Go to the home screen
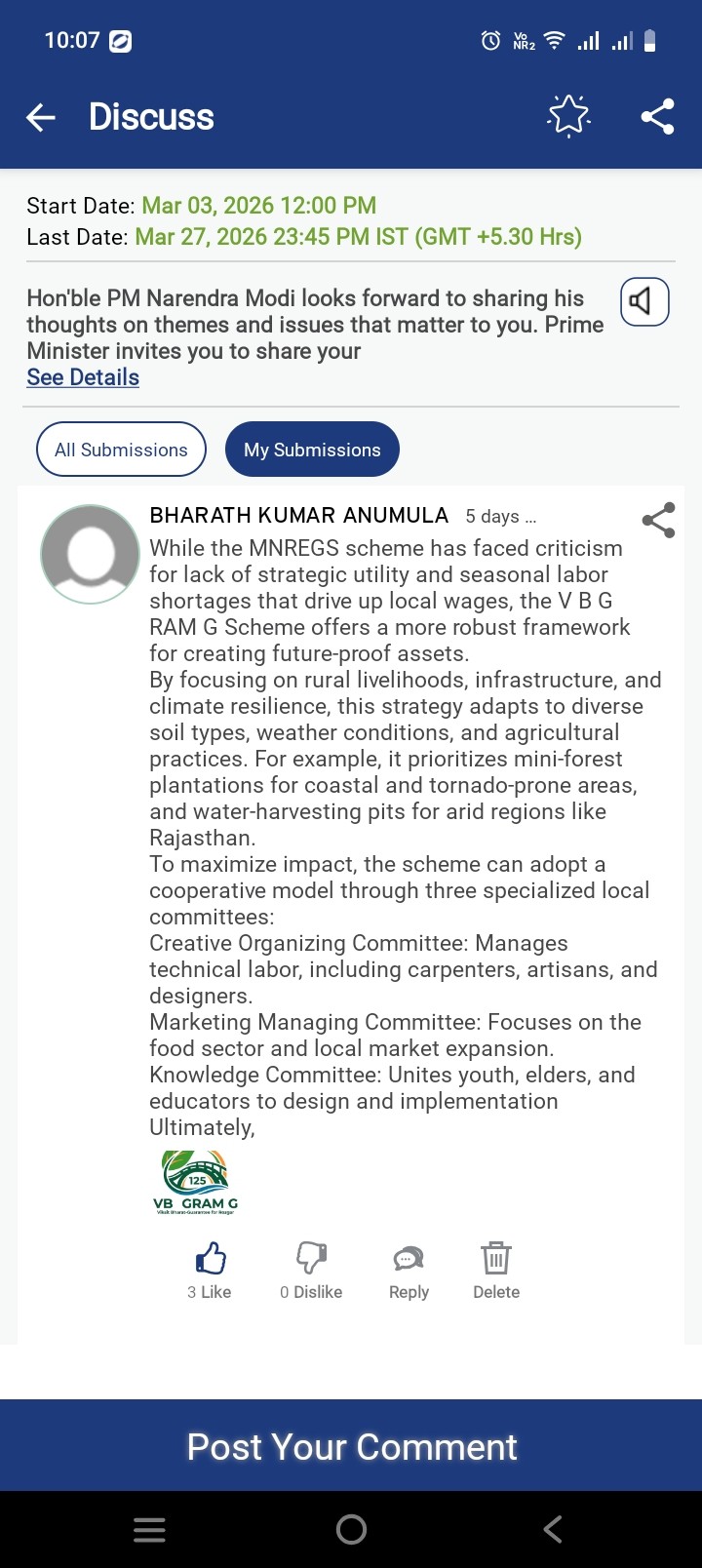This screenshot has height=1568, width=702. point(351,1529)
